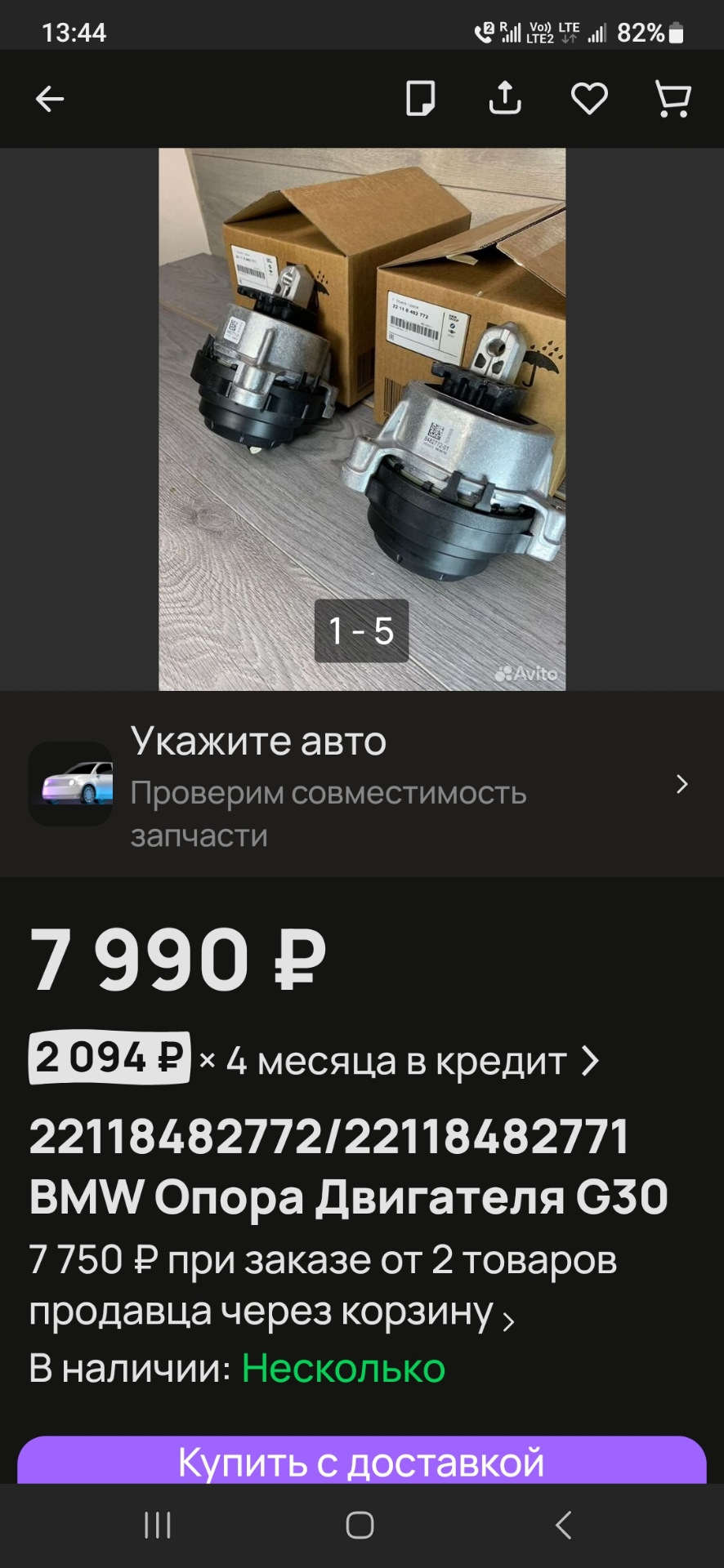Add the item to favorites
Viewport: 724px width, 1568px height.
click(x=588, y=98)
